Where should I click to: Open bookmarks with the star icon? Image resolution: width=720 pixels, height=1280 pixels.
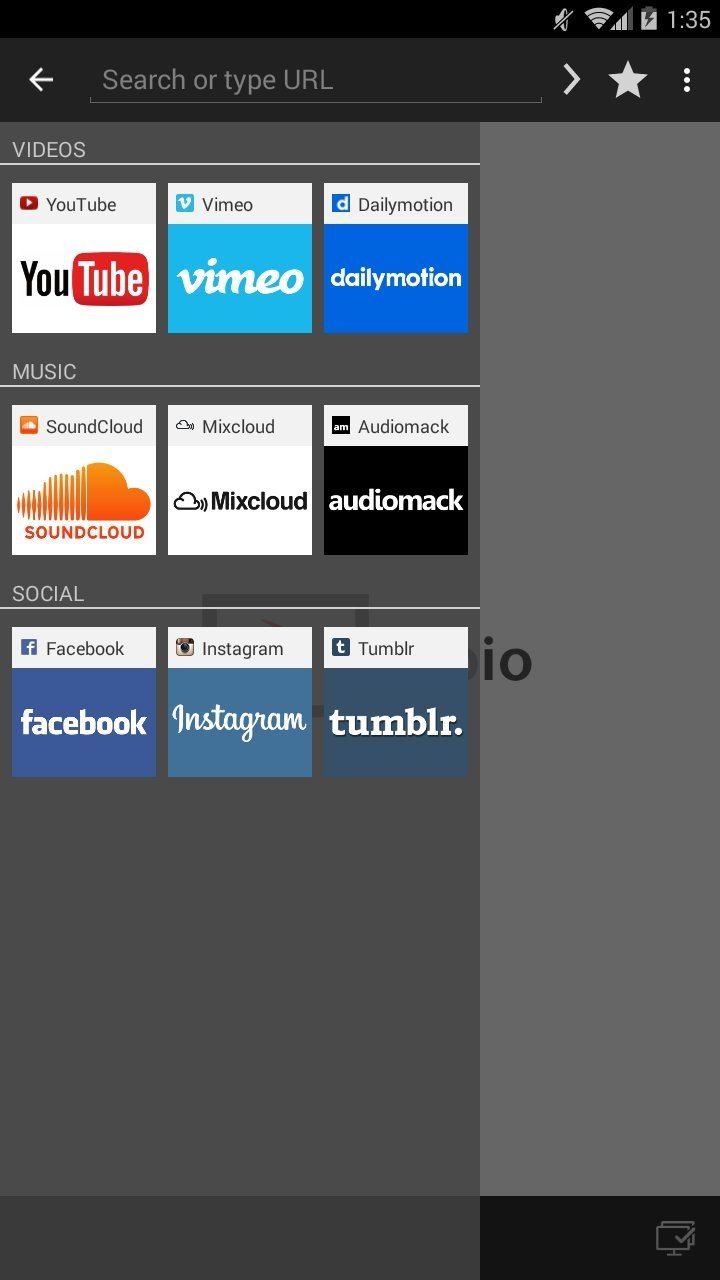click(x=628, y=80)
